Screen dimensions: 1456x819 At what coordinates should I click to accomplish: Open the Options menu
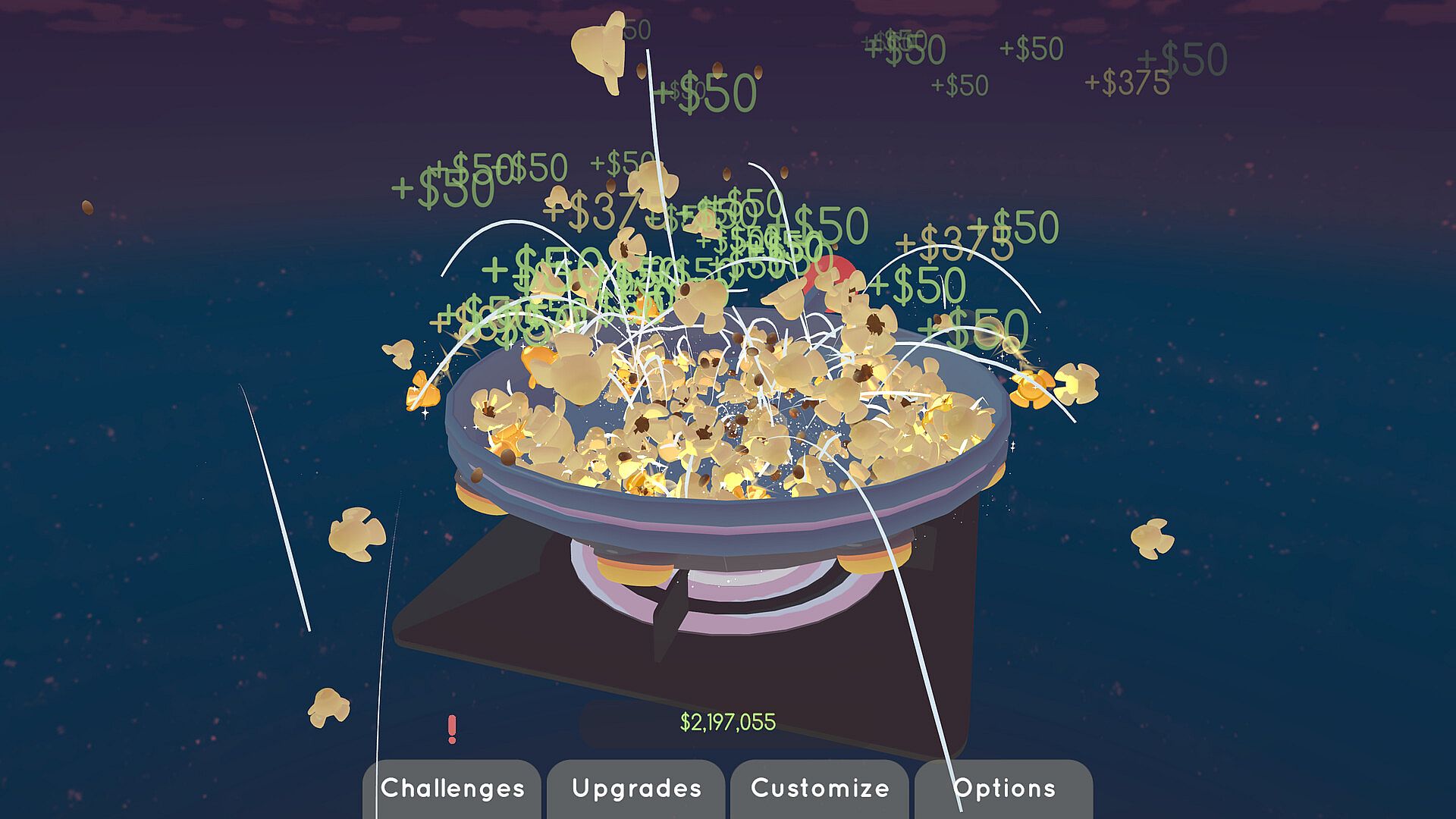tap(1004, 789)
